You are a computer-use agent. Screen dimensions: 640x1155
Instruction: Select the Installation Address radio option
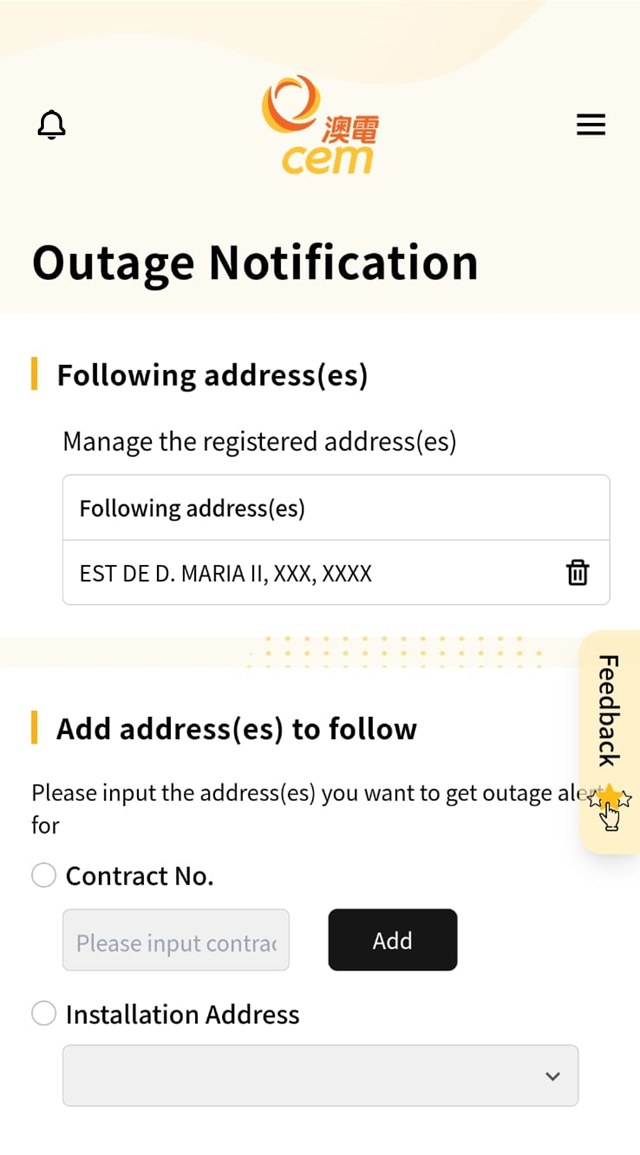pos(44,1014)
